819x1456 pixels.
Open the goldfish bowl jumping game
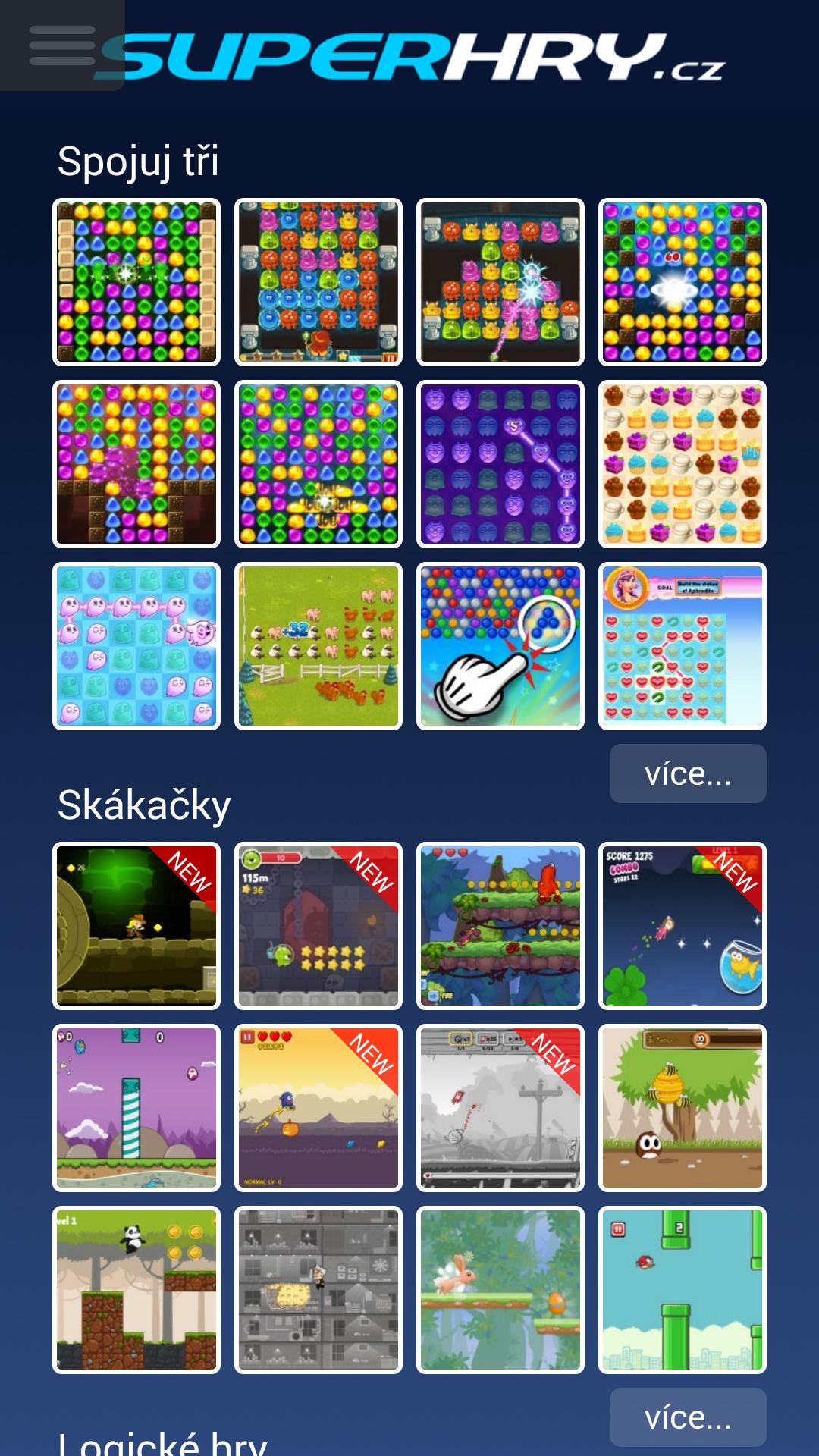(682, 926)
